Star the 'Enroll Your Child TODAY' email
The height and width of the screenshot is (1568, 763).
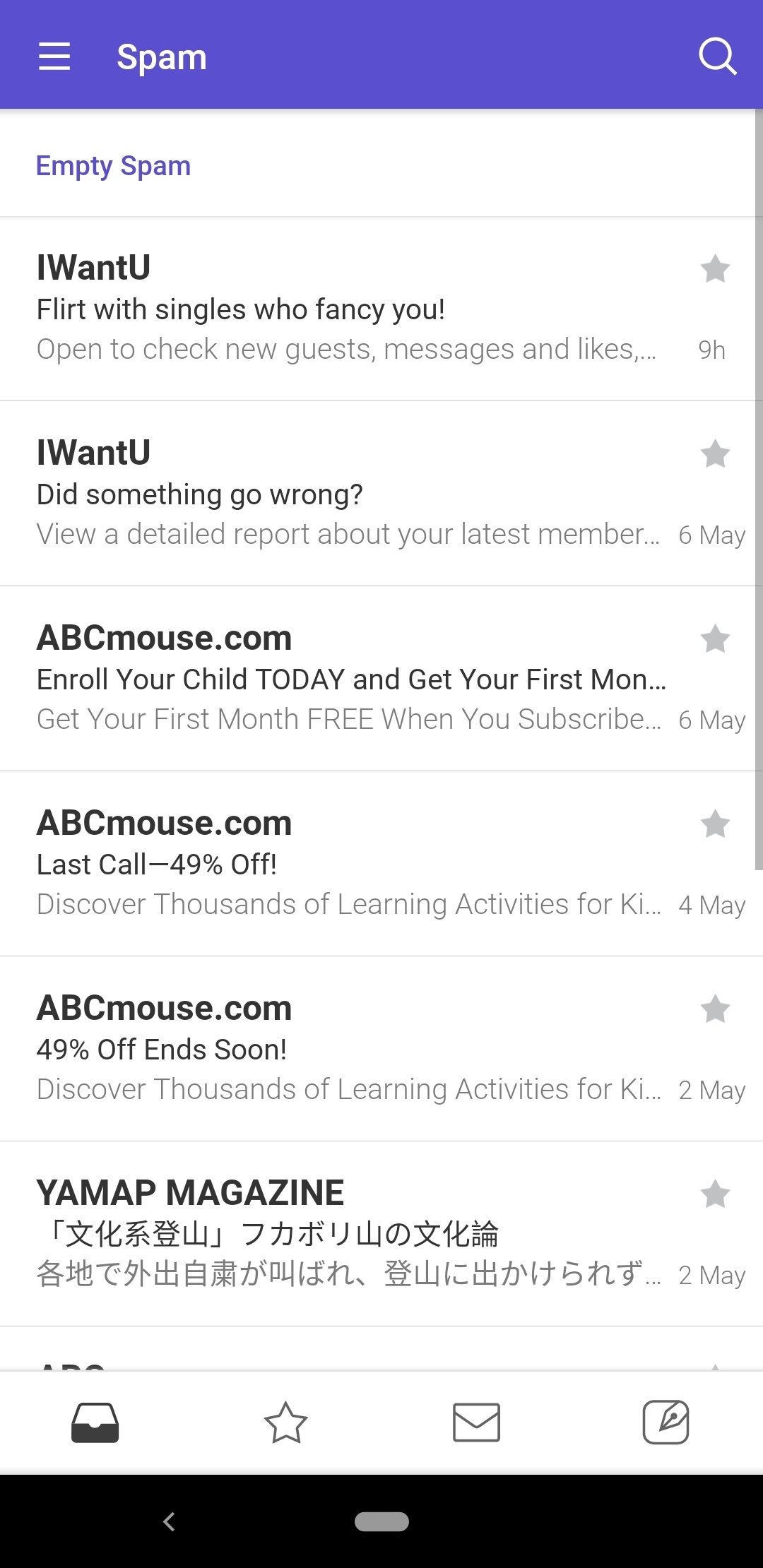point(715,639)
